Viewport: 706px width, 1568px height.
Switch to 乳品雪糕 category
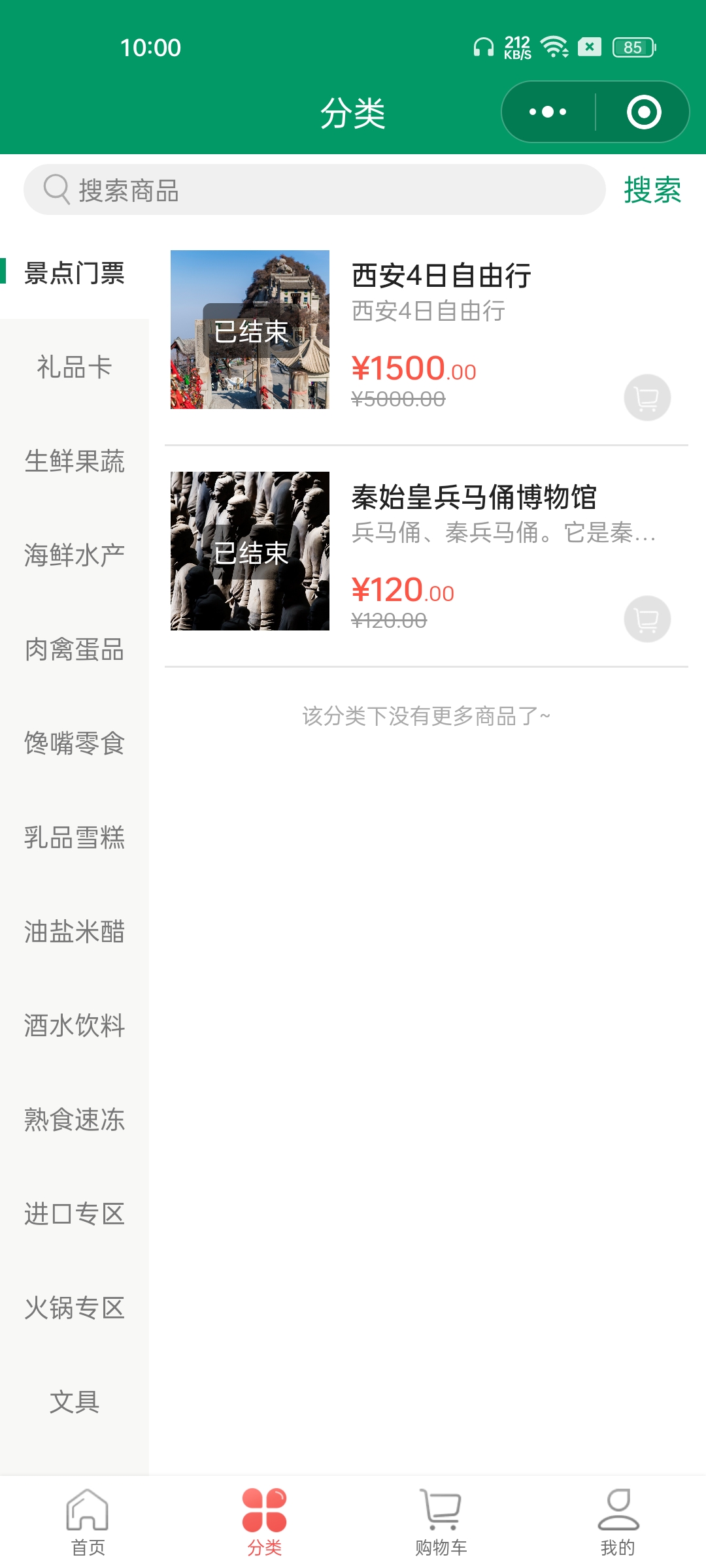coord(75,838)
